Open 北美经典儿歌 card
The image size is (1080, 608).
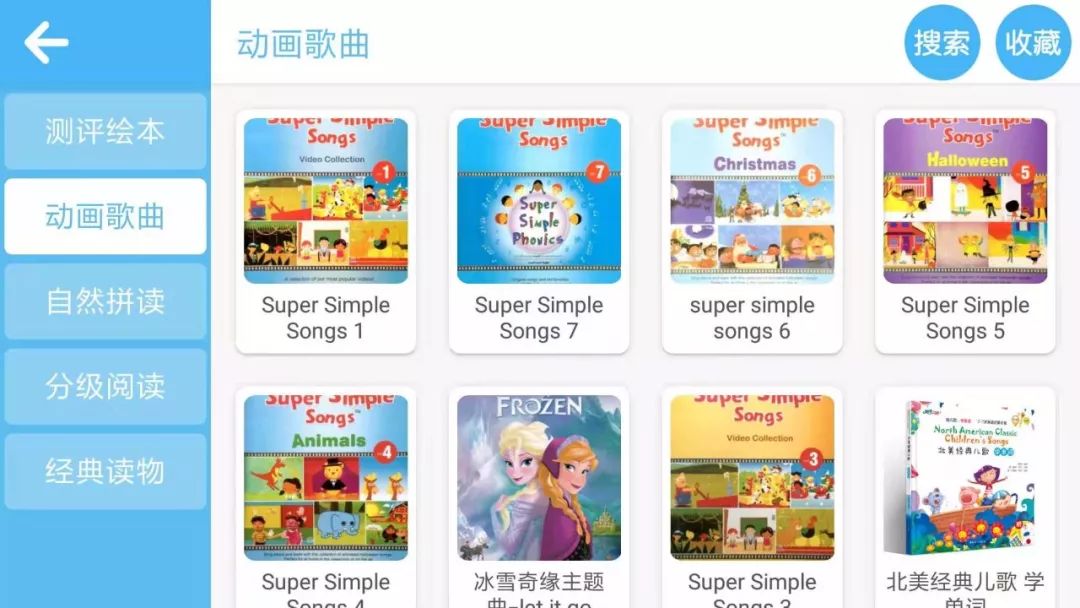(x=965, y=495)
